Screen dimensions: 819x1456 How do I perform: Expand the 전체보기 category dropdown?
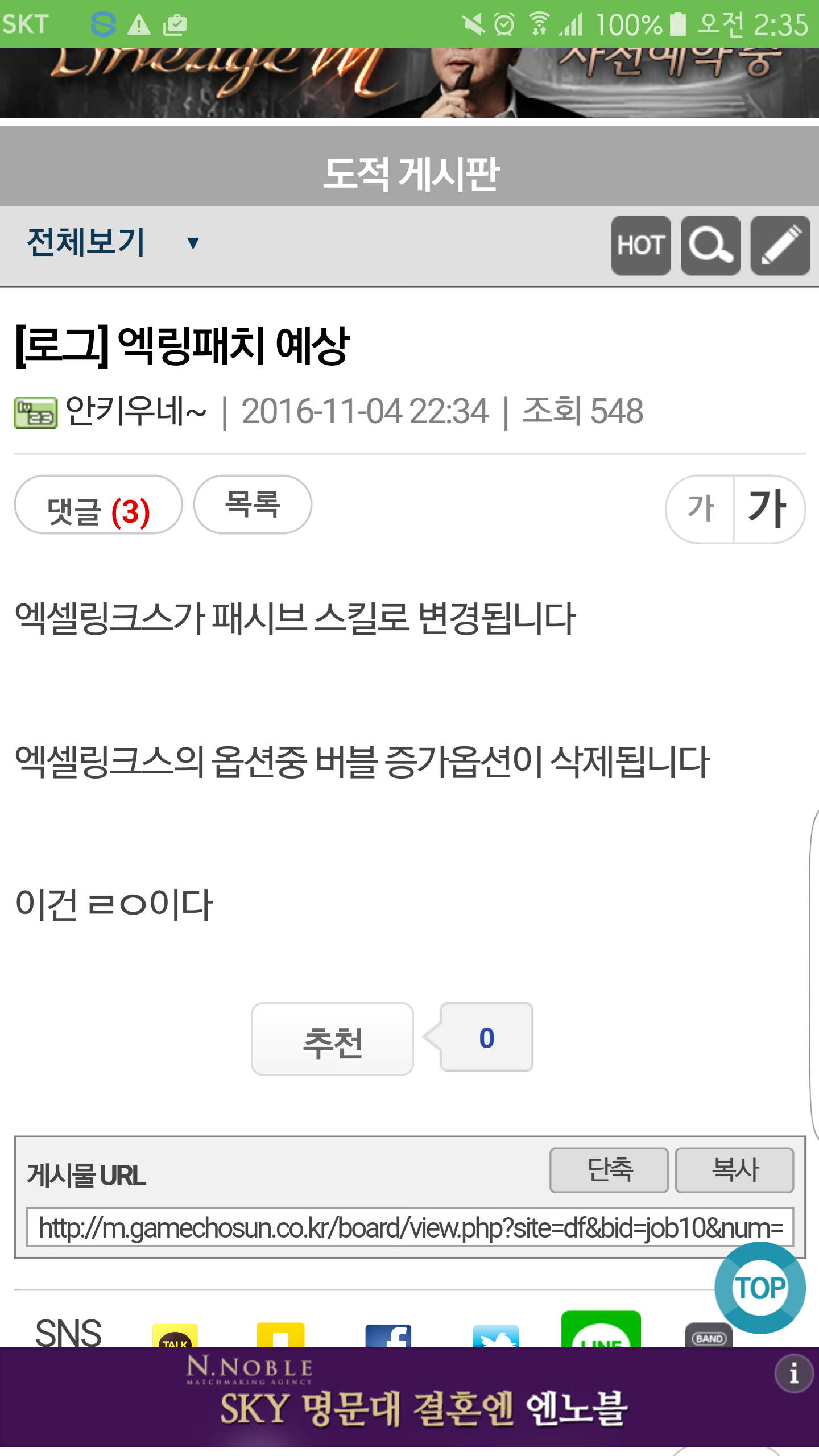(114, 242)
